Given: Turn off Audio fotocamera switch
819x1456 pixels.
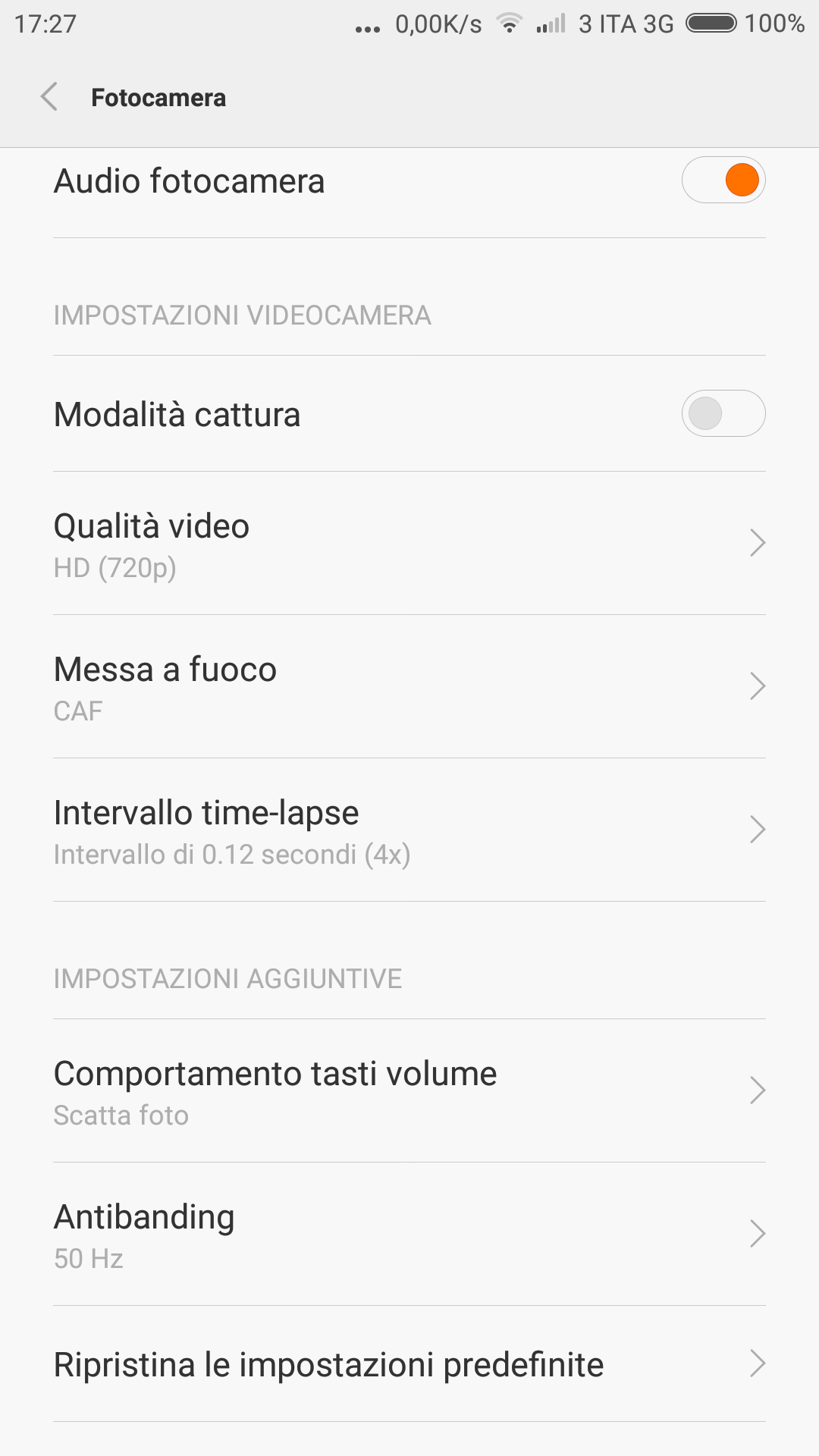Looking at the screenshot, I should (x=723, y=180).
